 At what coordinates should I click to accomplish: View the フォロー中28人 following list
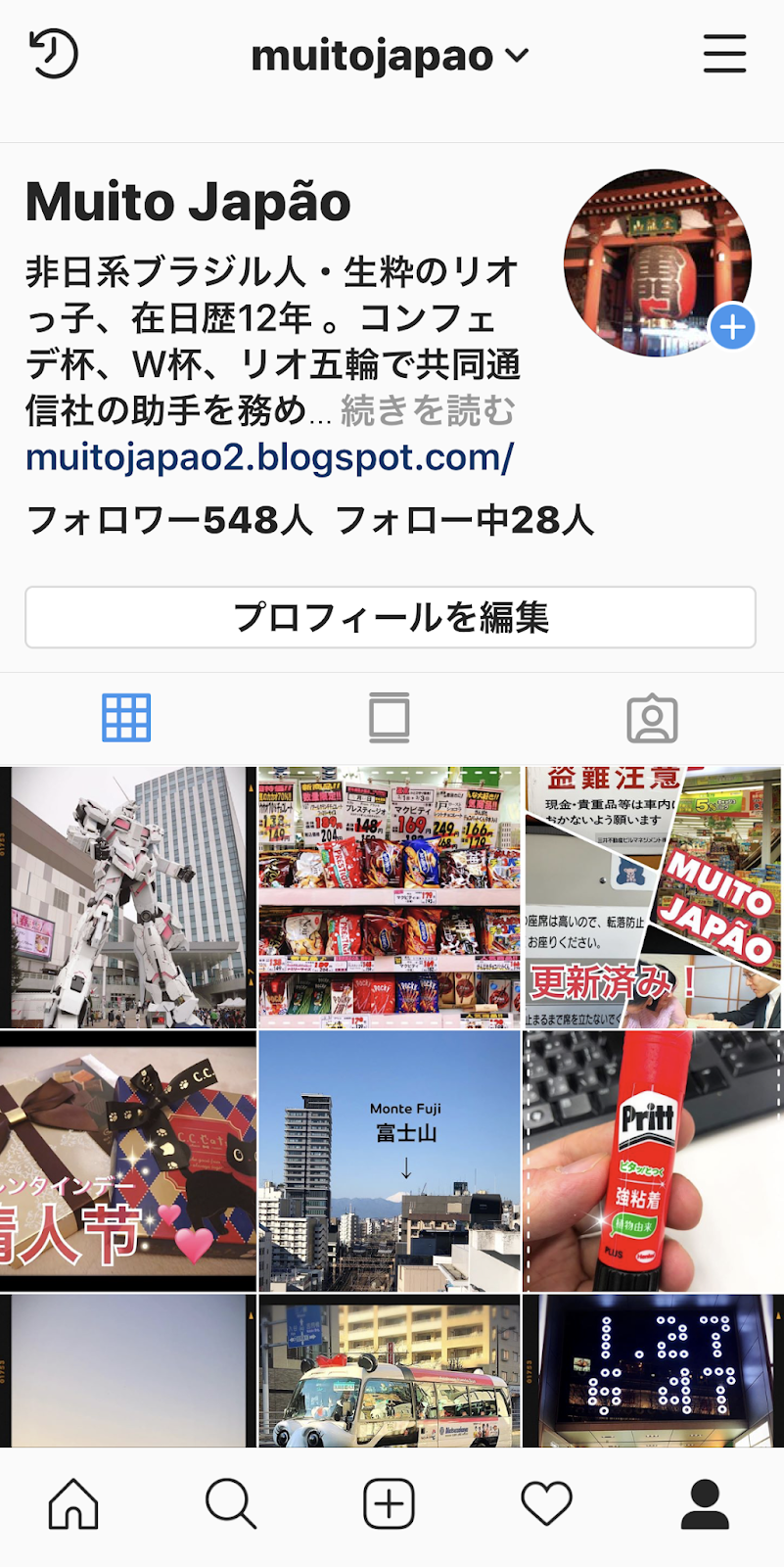[x=465, y=520]
